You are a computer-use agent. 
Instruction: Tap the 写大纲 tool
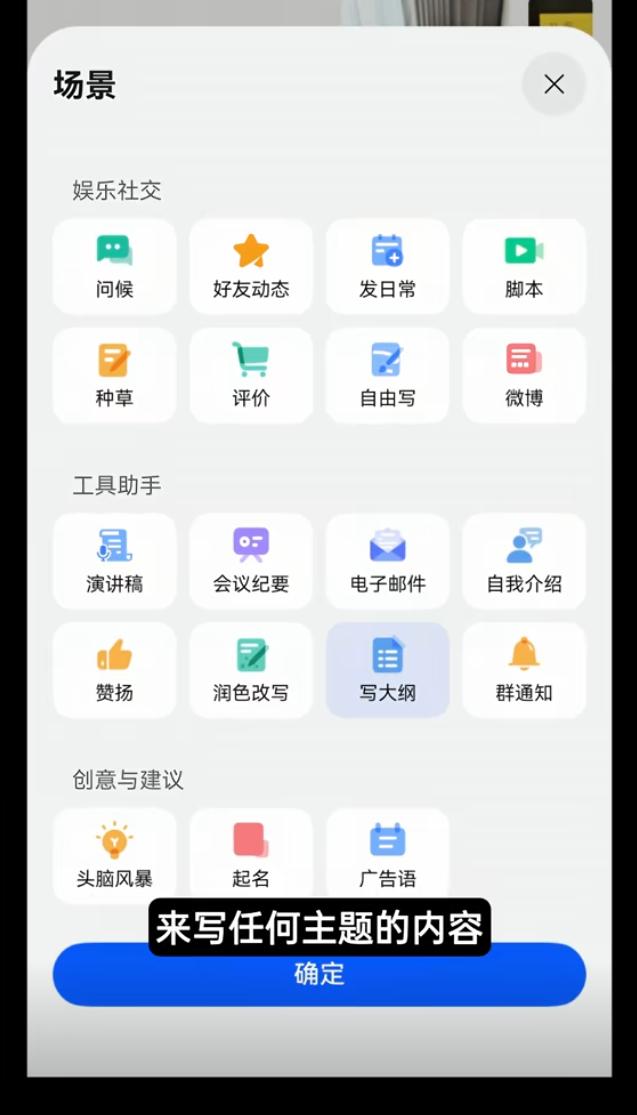pos(387,670)
